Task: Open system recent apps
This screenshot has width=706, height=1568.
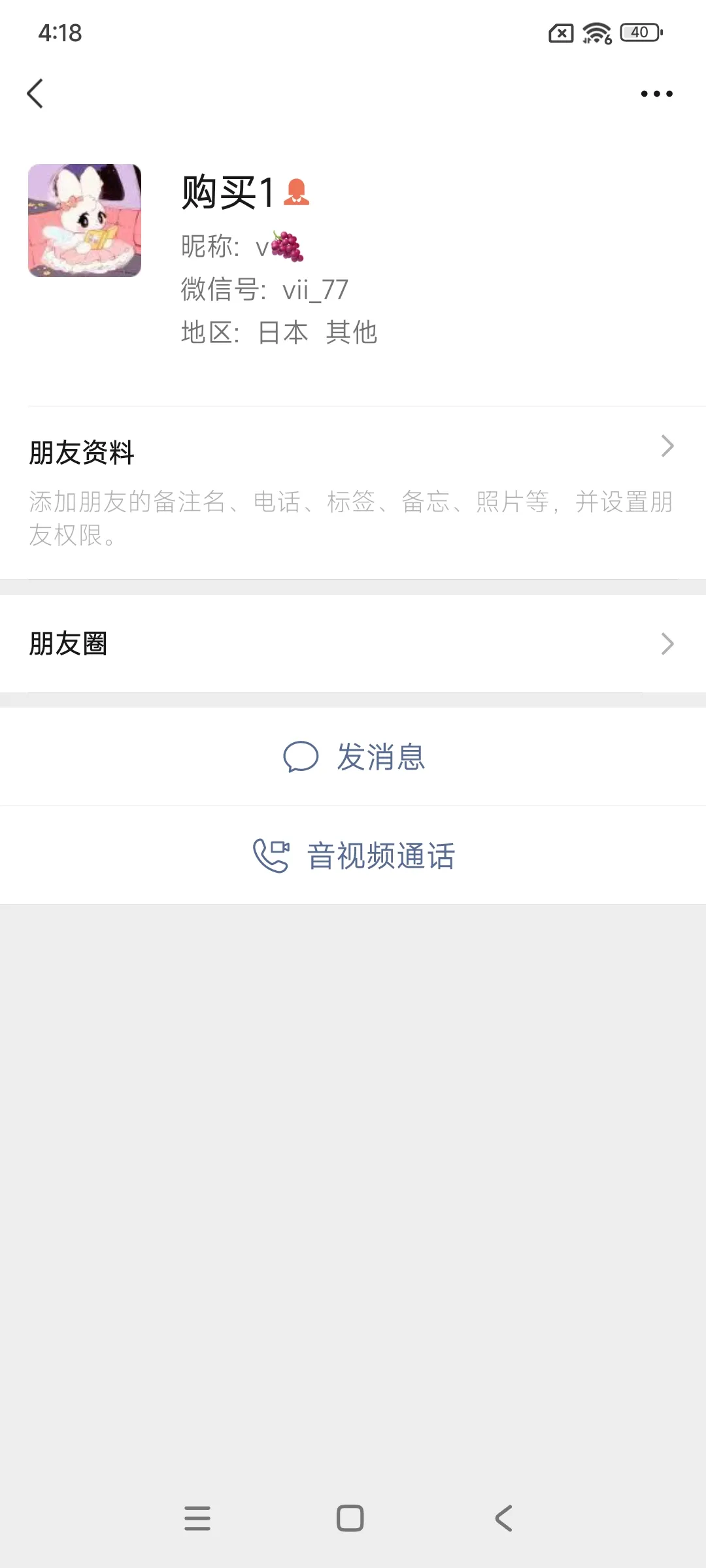Action: click(197, 1518)
